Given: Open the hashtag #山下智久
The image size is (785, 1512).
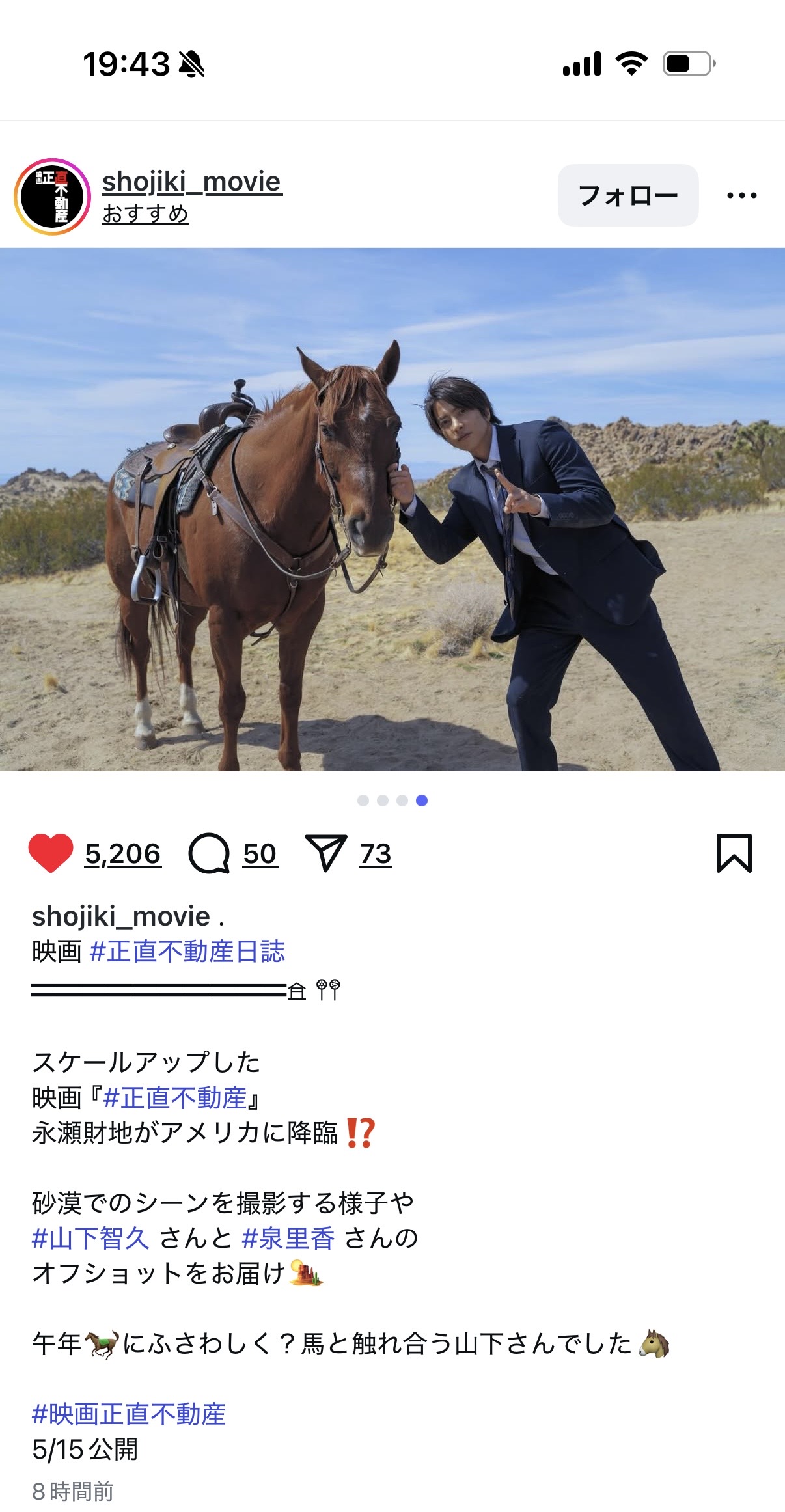Looking at the screenshot, I should click(90, 1238).
